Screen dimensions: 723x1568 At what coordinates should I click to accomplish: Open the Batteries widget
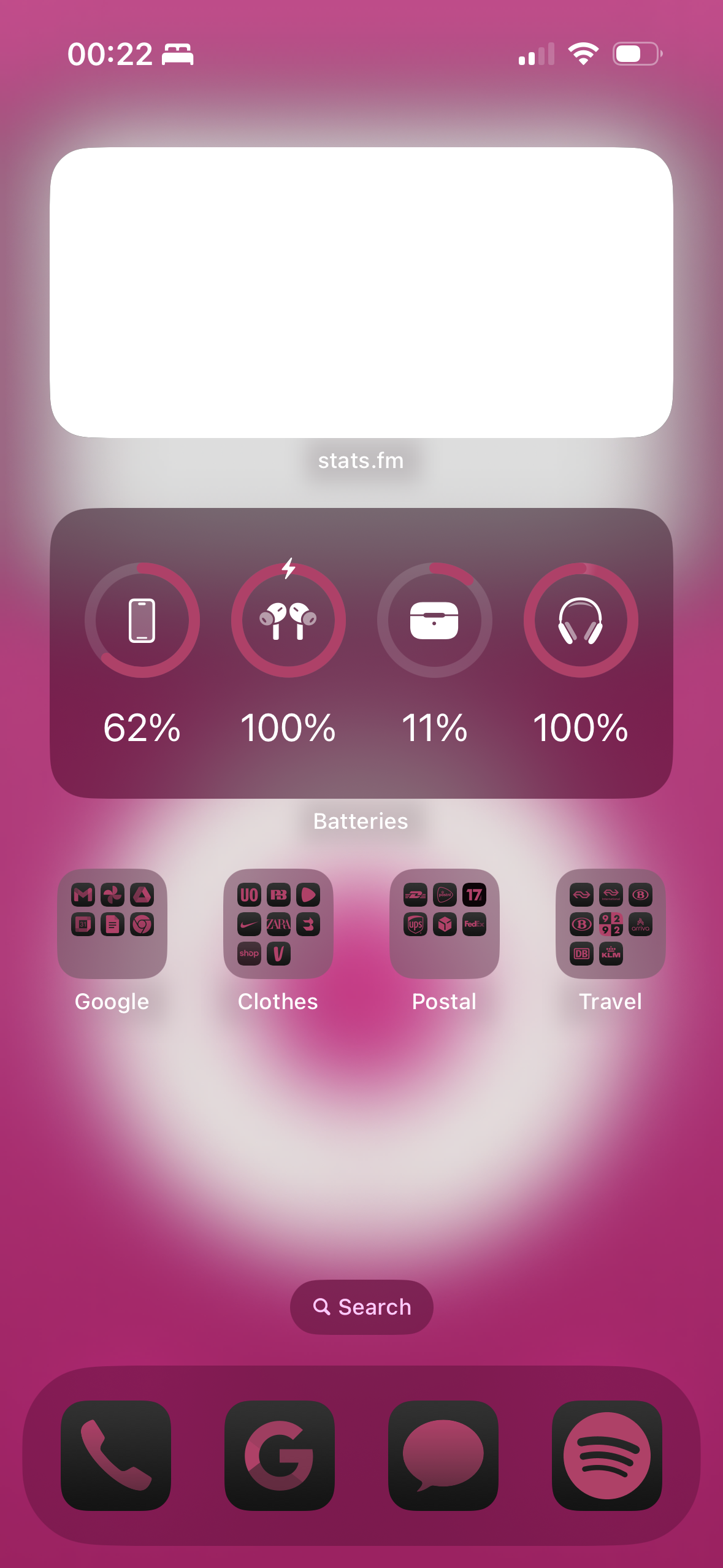tap(361, 653)
